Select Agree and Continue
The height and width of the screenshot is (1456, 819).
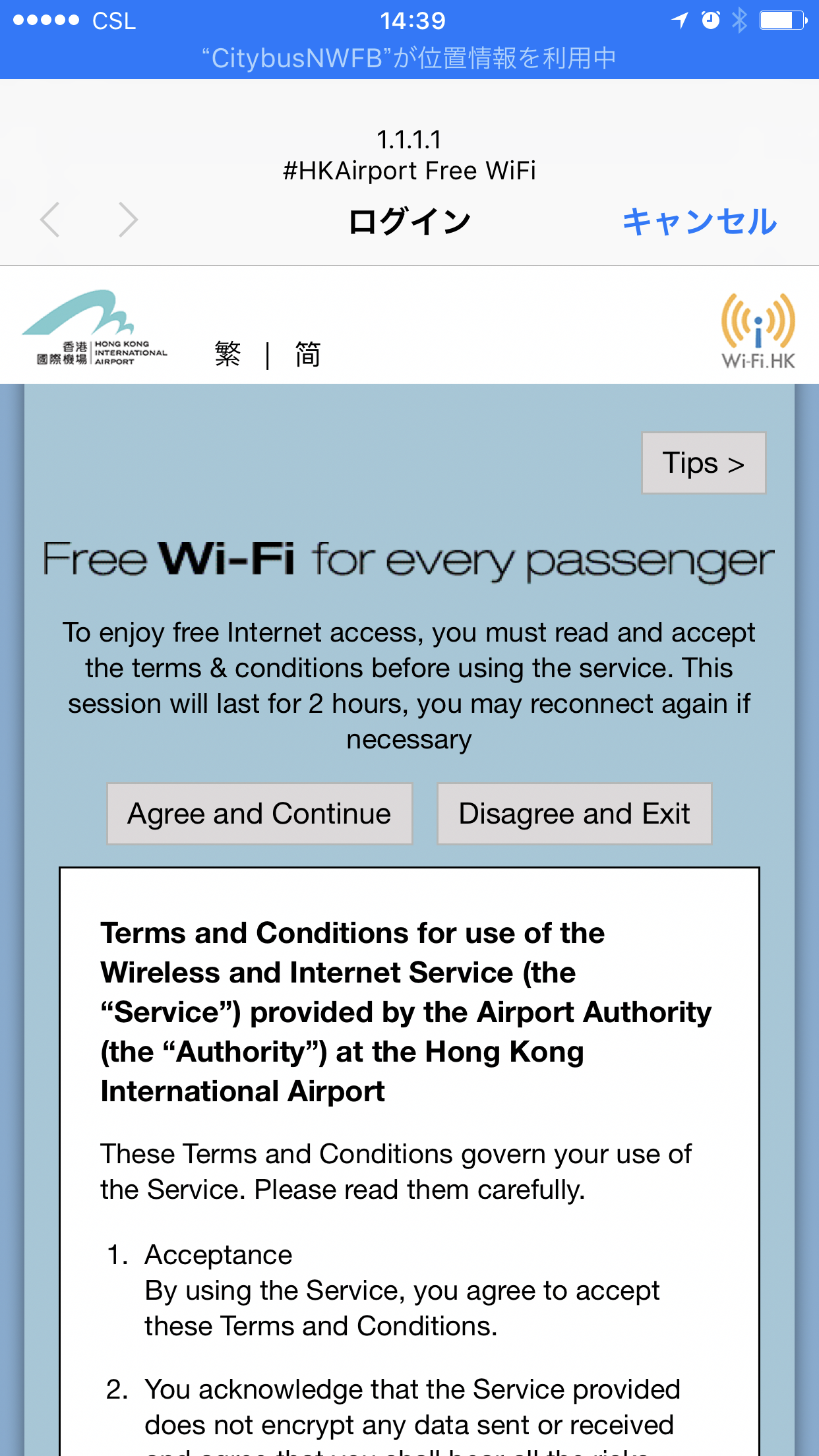pyautogui.click(x=260, y=814)
